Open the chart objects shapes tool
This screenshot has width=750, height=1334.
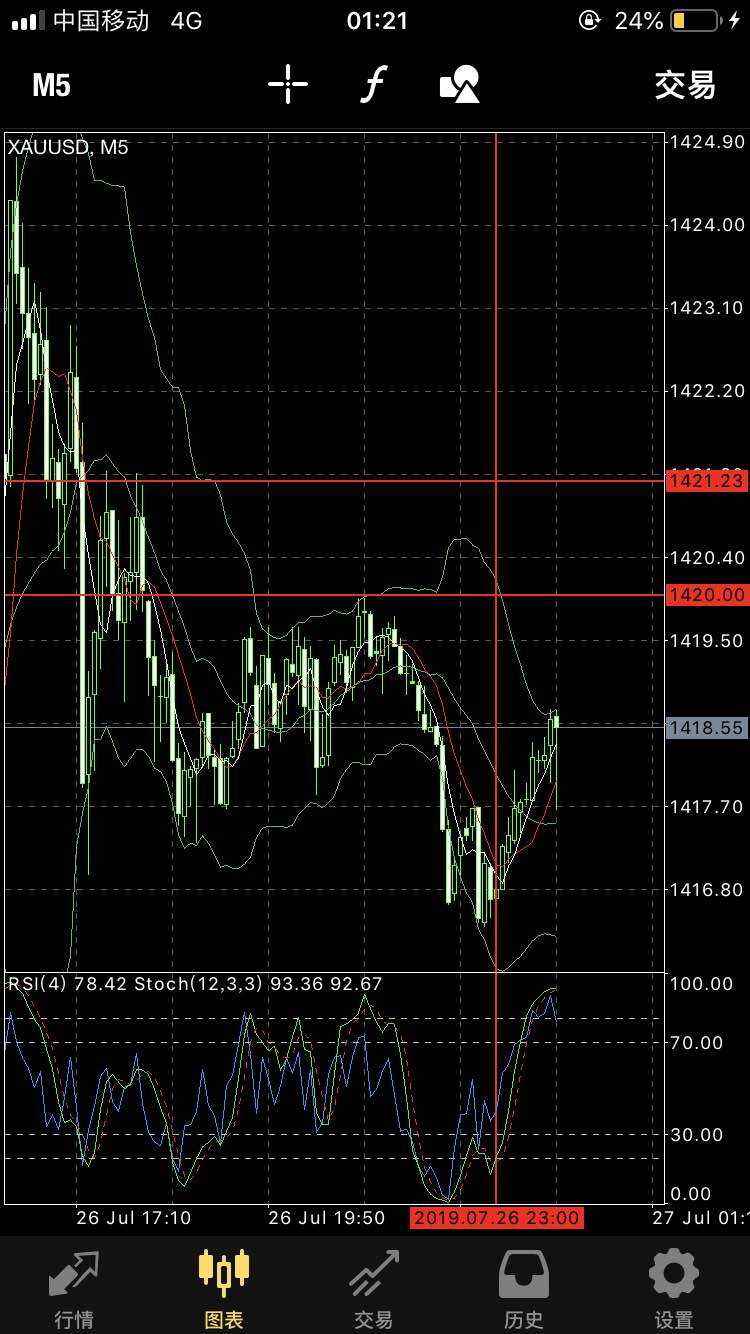(x=460, y=84)
